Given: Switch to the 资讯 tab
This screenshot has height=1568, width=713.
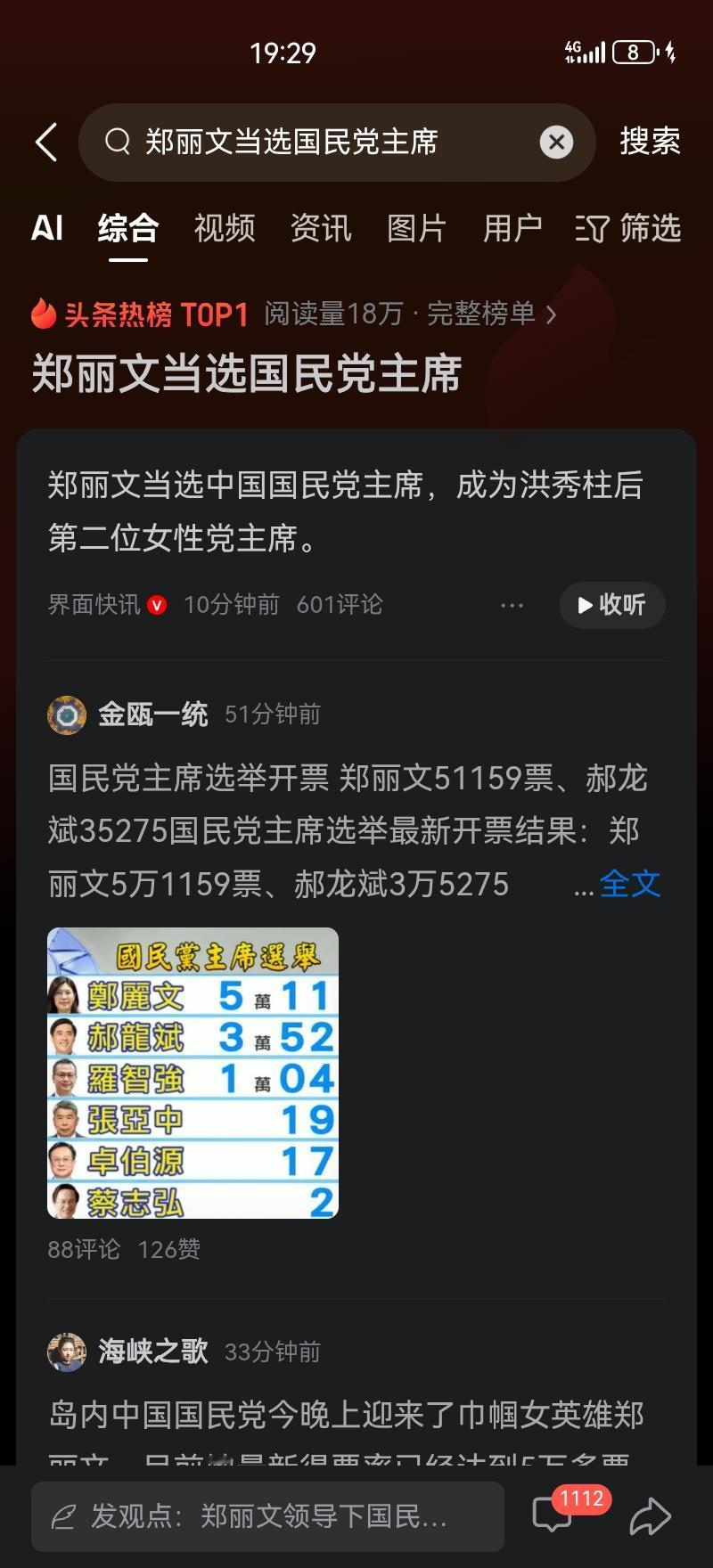Looking at the screenshot, I should (x=321, y=229).
